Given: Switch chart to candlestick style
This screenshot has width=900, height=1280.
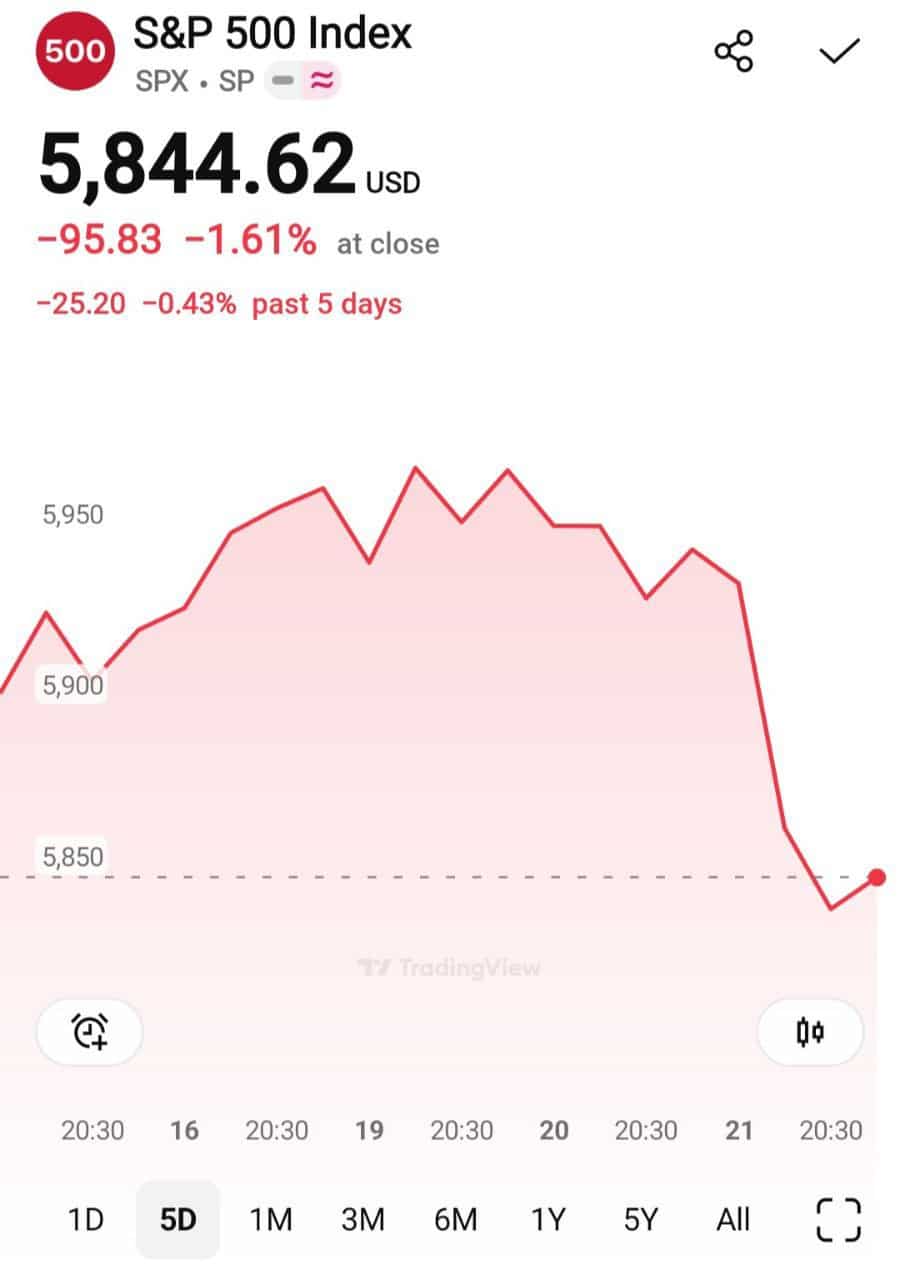Looking at the screenshot, I should pyautogui.click(x=810, y=1031).
